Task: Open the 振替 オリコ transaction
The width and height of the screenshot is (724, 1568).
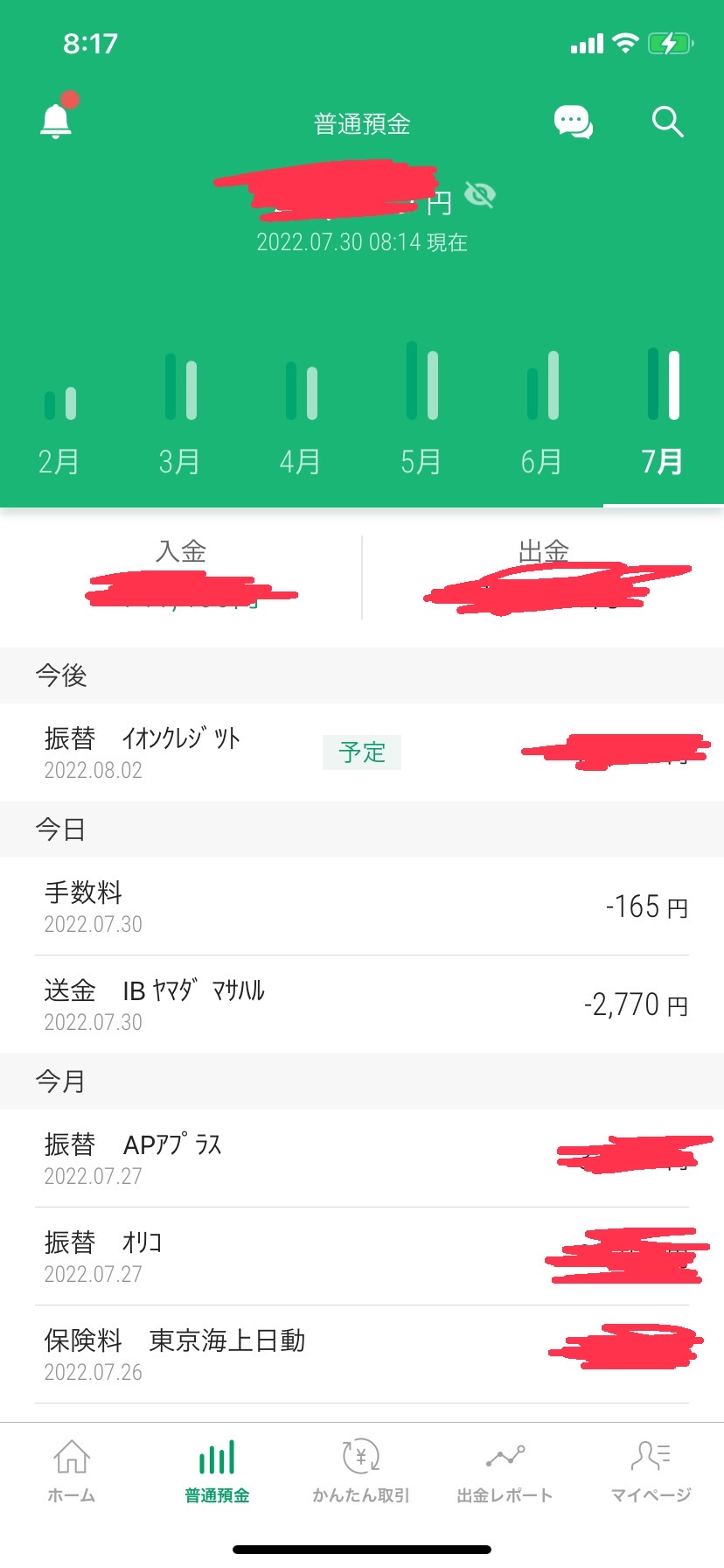Action: [362, 1256]
